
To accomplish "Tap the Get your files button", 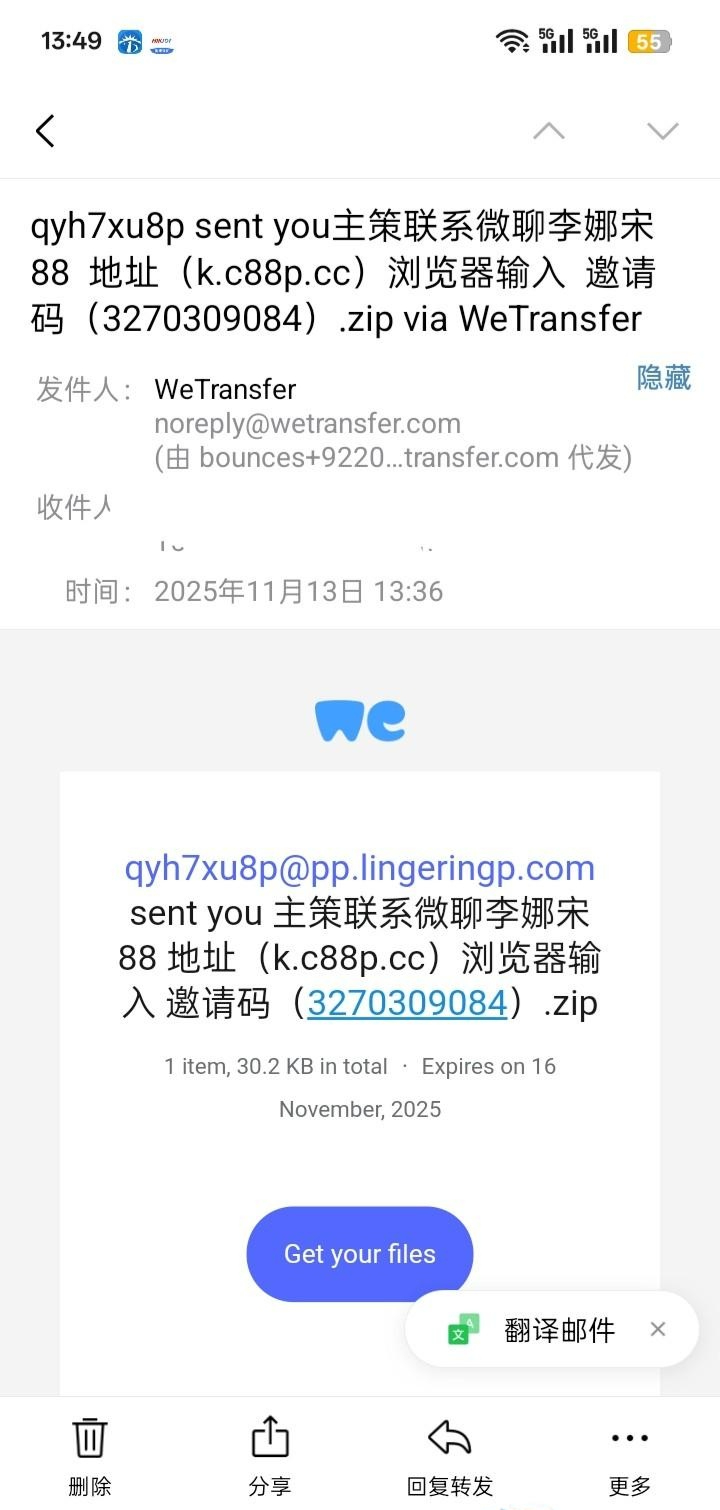I will [x=360, y=1254].
